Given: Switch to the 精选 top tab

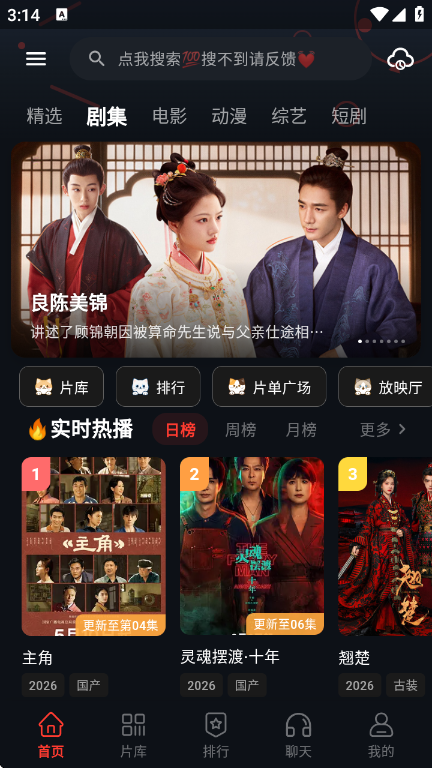Looking at the screenshot, I should coord(45,117).
